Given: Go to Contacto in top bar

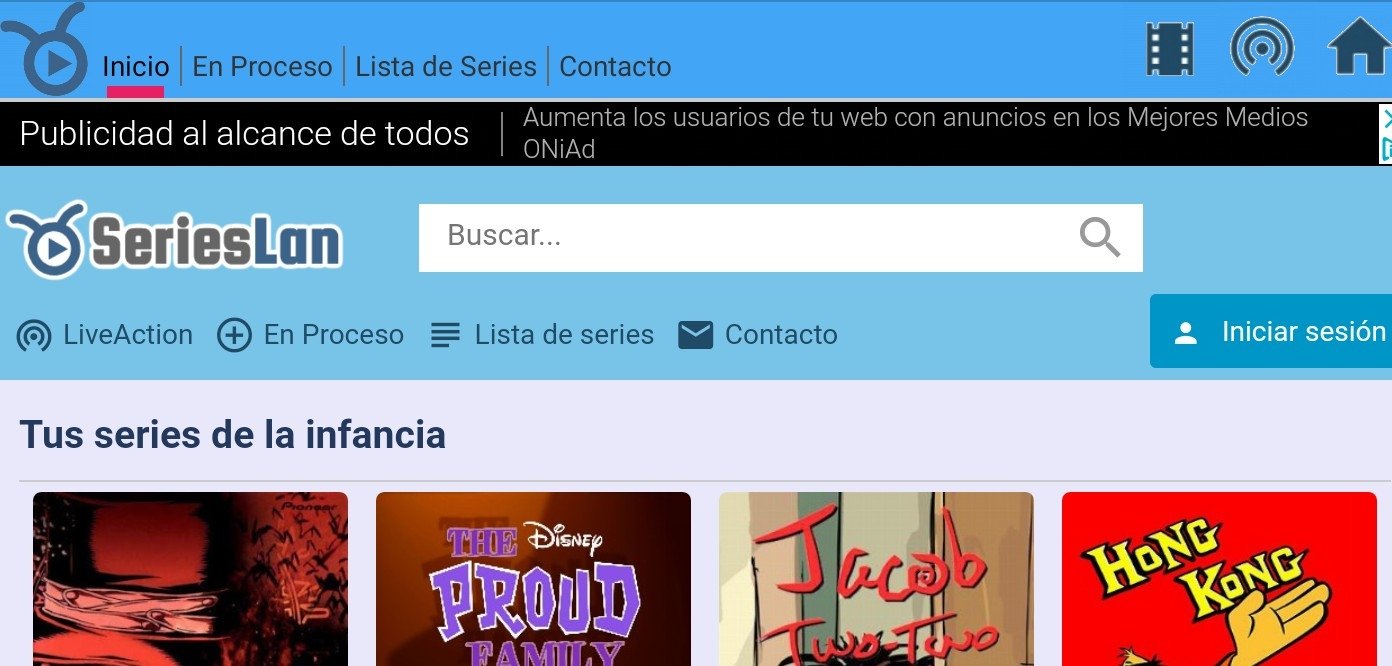Looking at the screenshot, I should [615, 67].
